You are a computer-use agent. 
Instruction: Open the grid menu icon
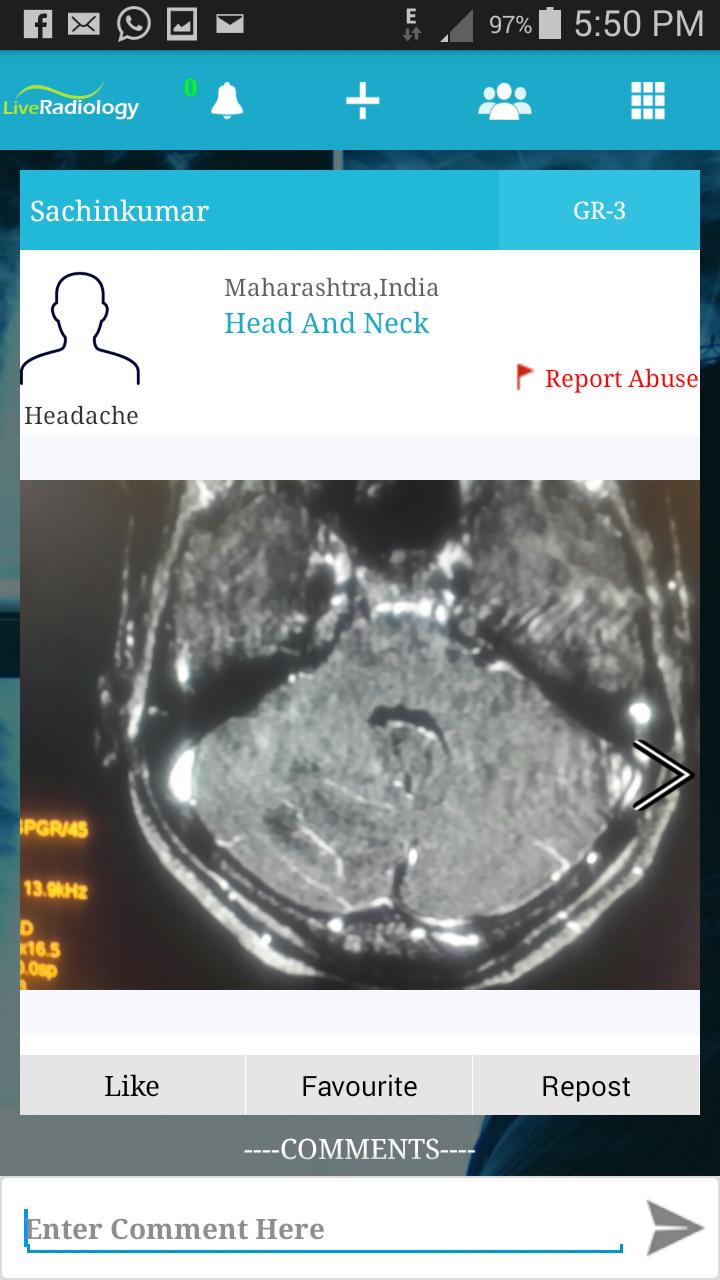[648, 100]
